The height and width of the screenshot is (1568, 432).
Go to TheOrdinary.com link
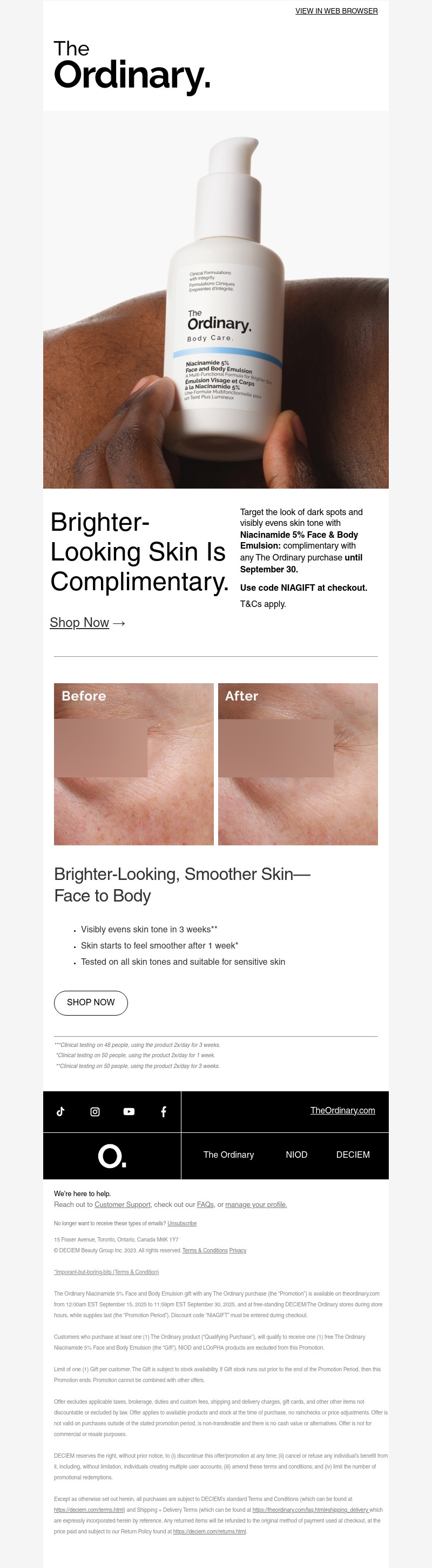[342, 1110]
